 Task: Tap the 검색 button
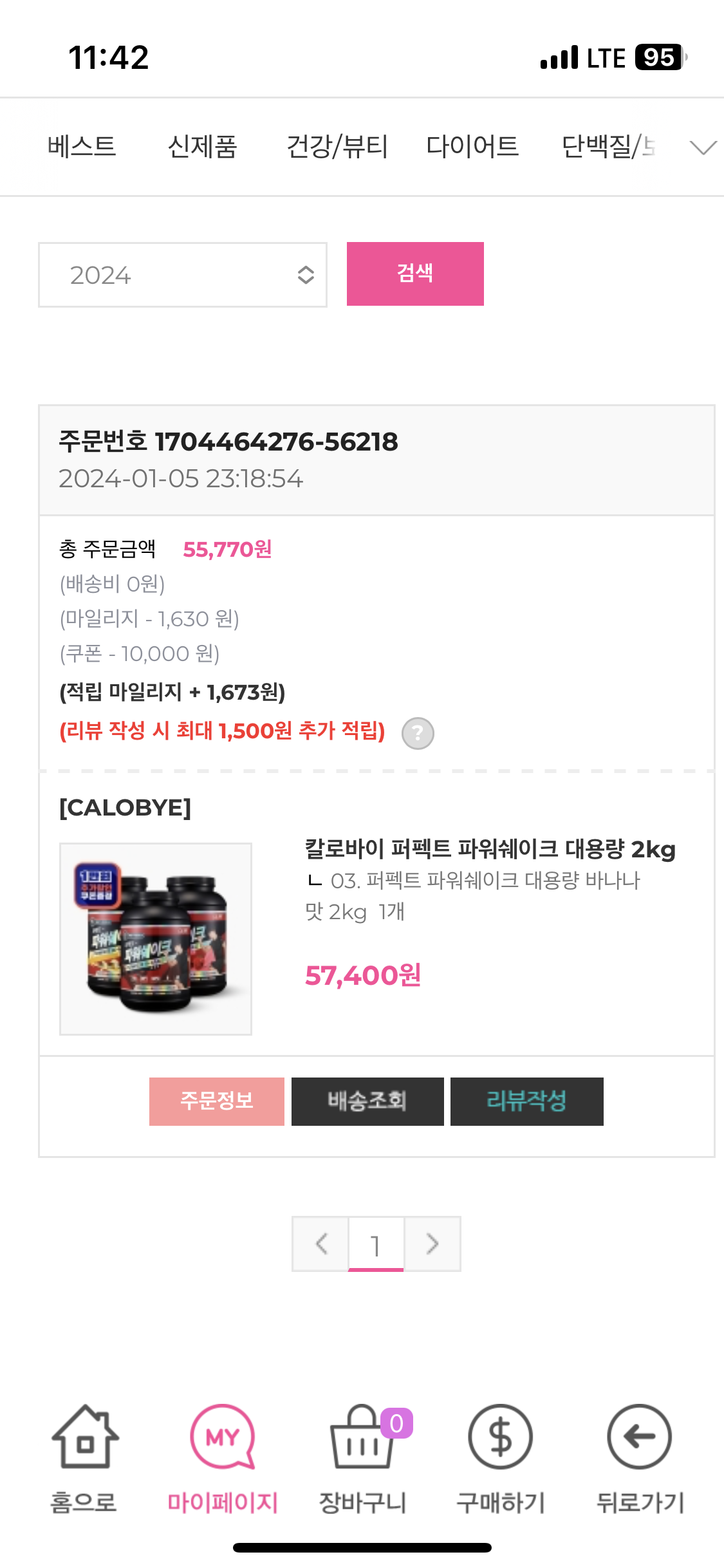[415, 274]
